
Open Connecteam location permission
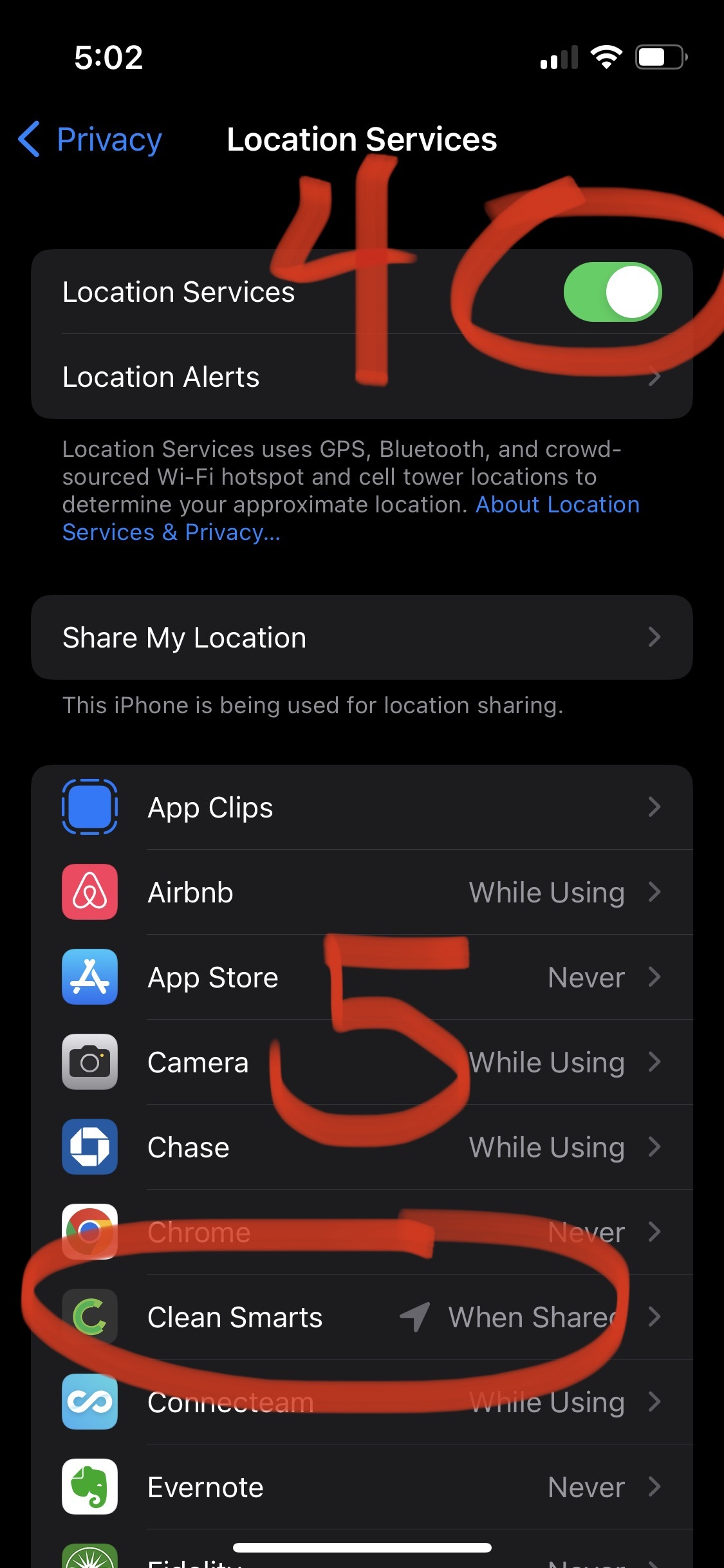pos(360,1403)
